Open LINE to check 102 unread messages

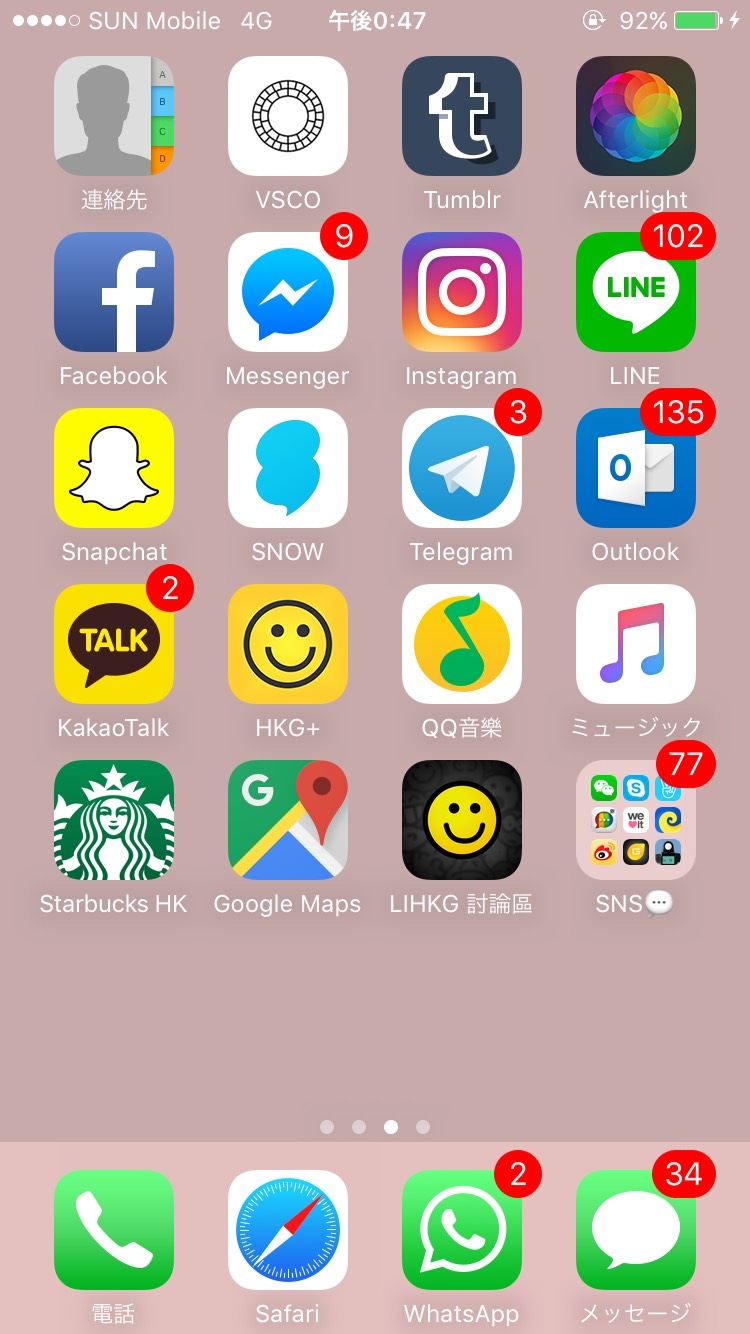635,291
